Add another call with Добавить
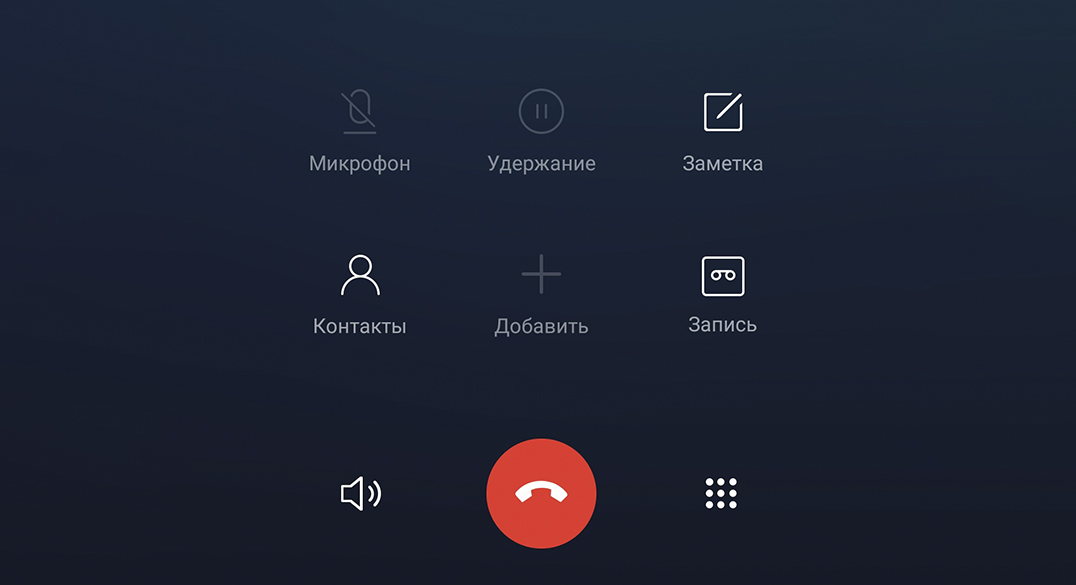1076x585 pixels. coord(541,275)
